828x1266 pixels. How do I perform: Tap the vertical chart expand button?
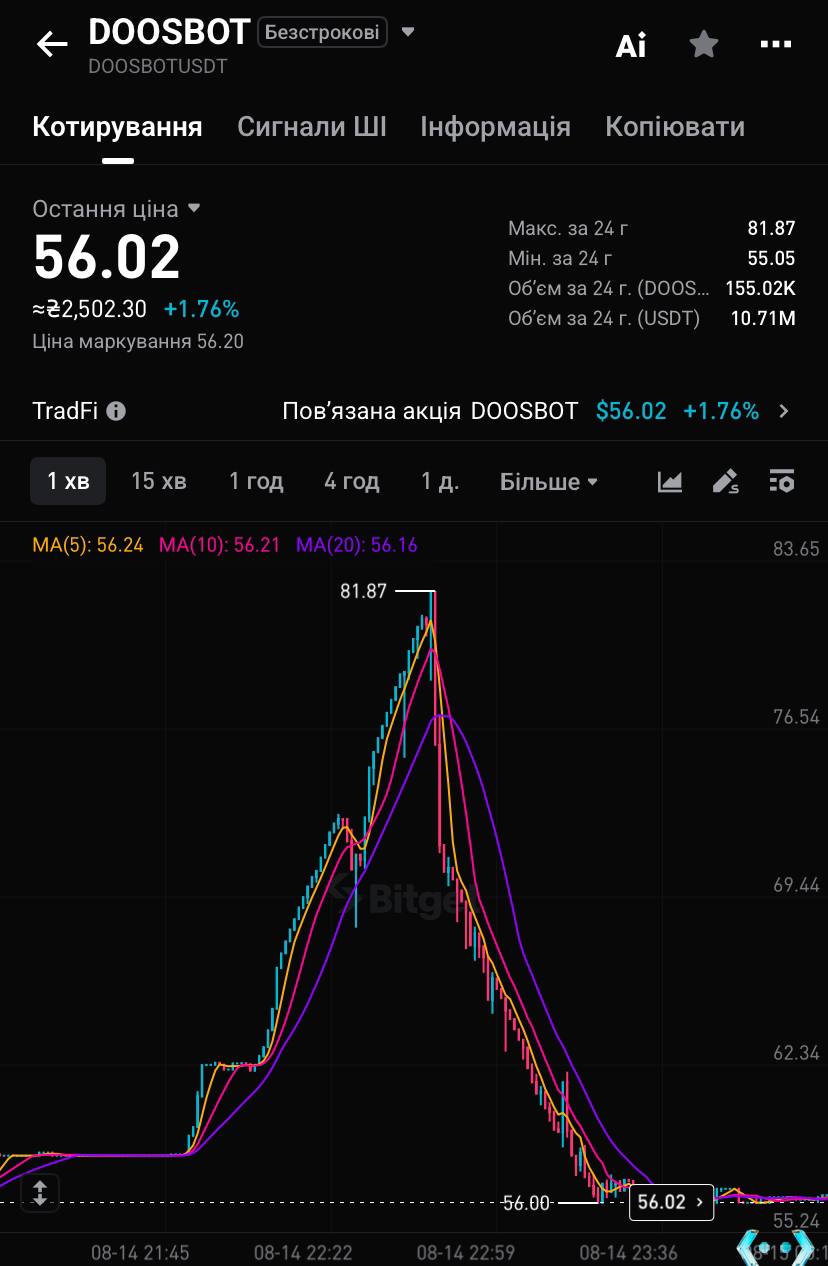[x=40, y=1192]
